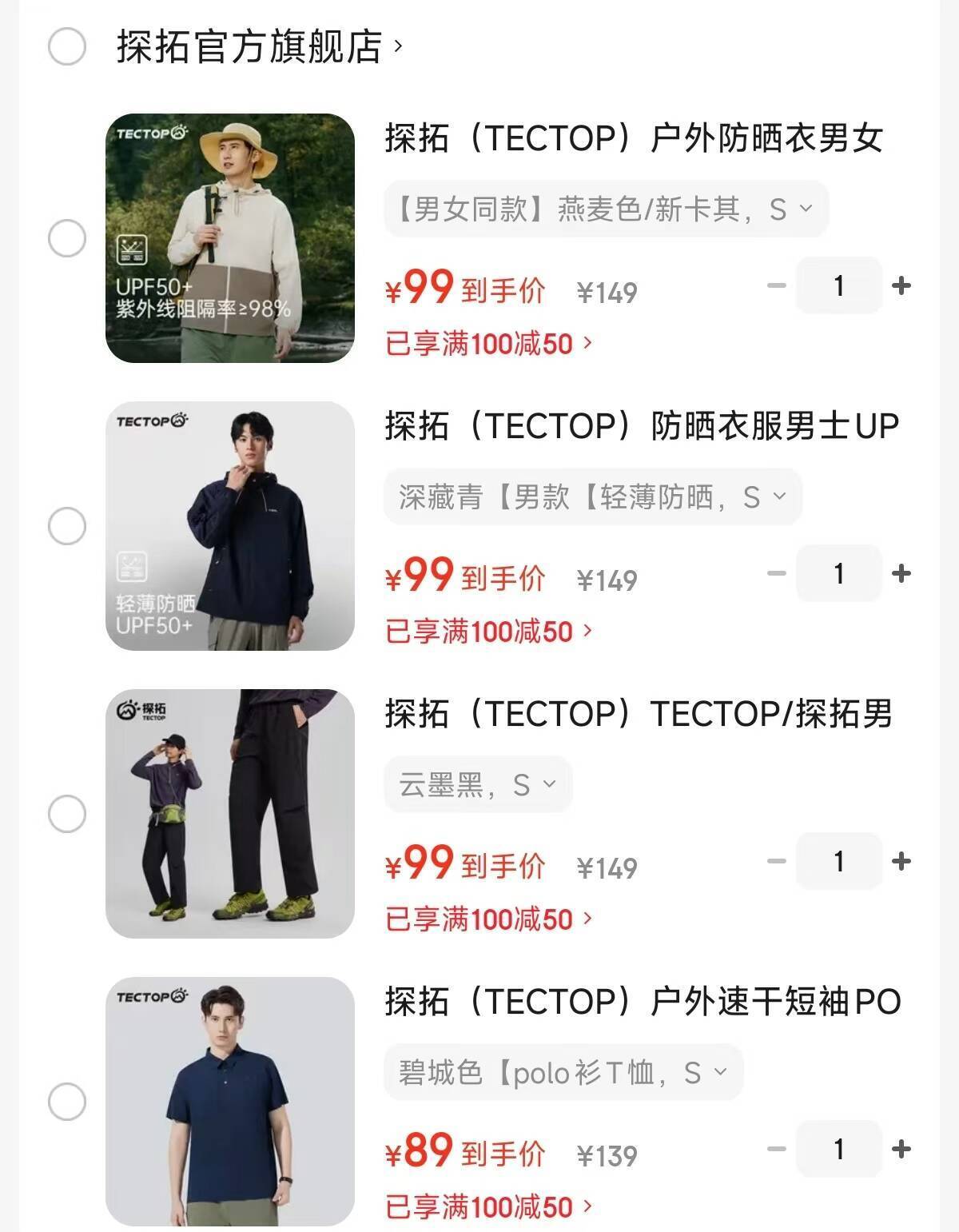Change the 云墨黑, S variant

click(478, 785)
